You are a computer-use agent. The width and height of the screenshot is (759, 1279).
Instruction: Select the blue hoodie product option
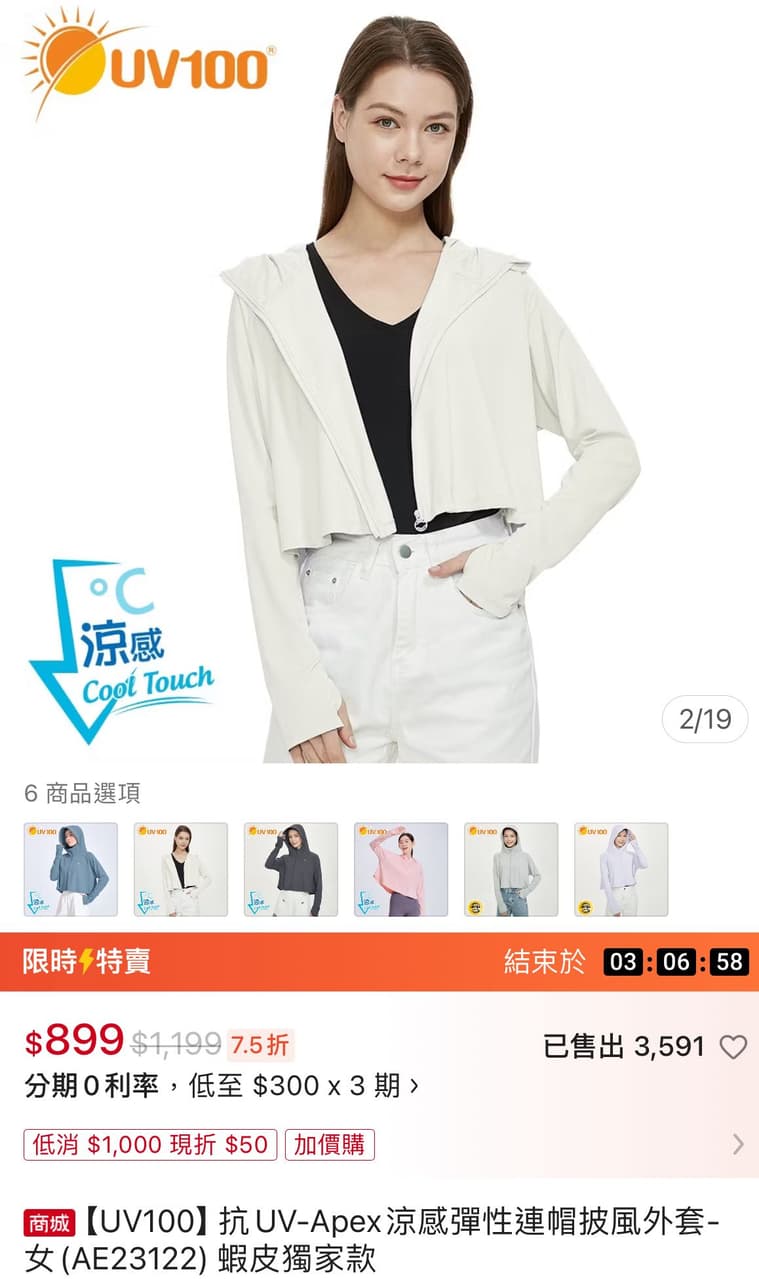pos(71,869)
